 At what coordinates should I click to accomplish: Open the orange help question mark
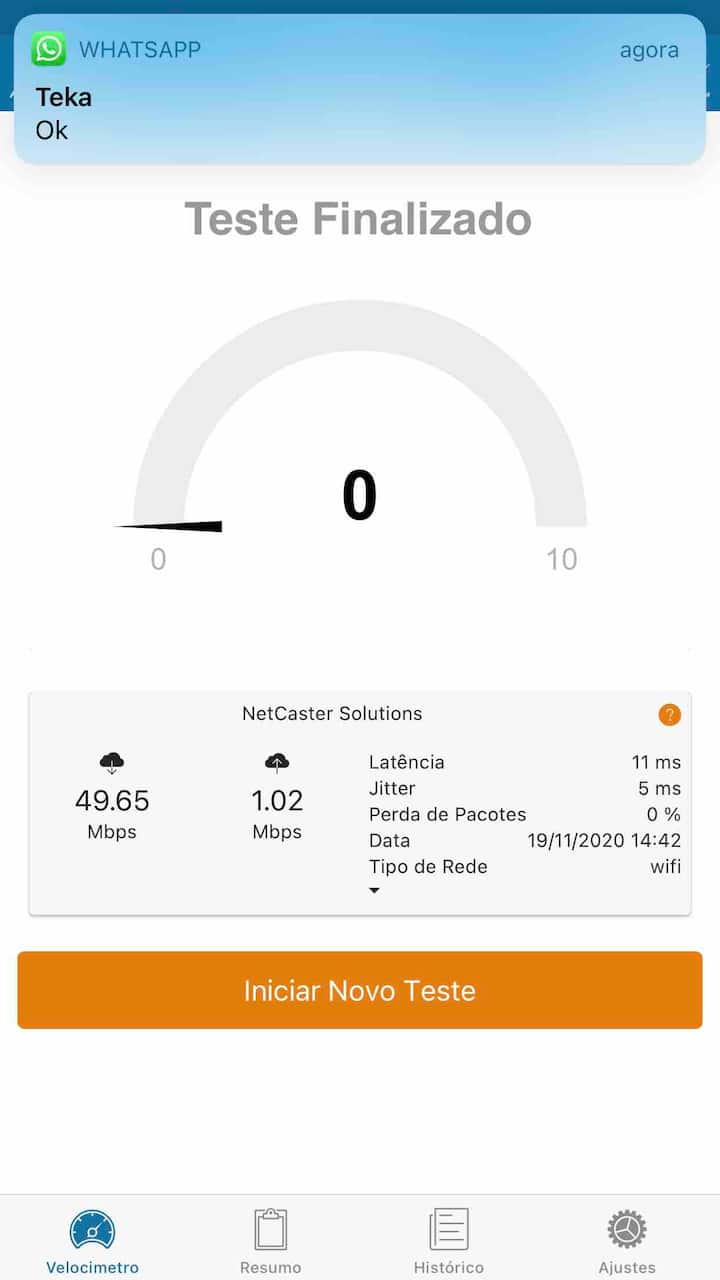pyautogui.click(x=670, y=715)
